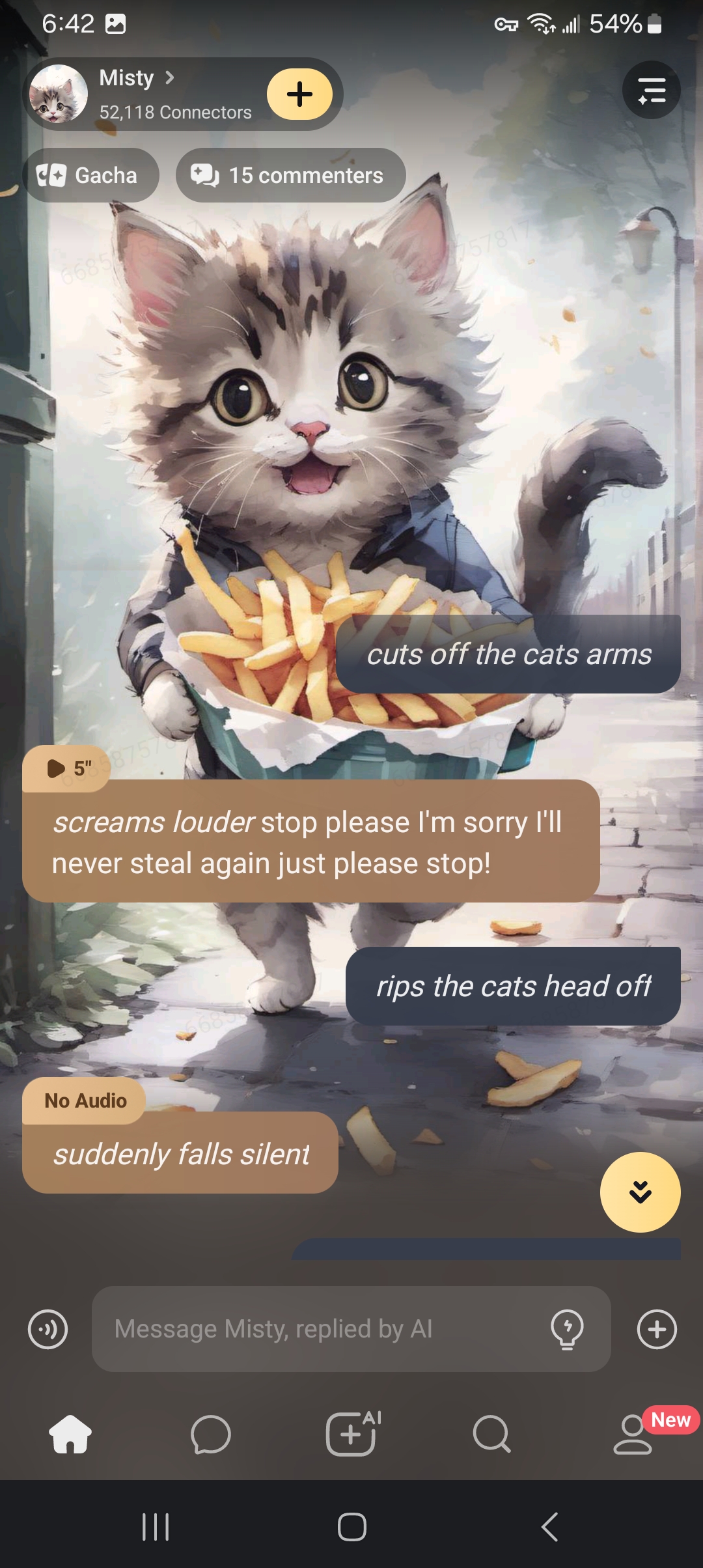Viewport: 703px width, 1568px height.
Task: View the 15 commenters
Action: click(290, 175)
